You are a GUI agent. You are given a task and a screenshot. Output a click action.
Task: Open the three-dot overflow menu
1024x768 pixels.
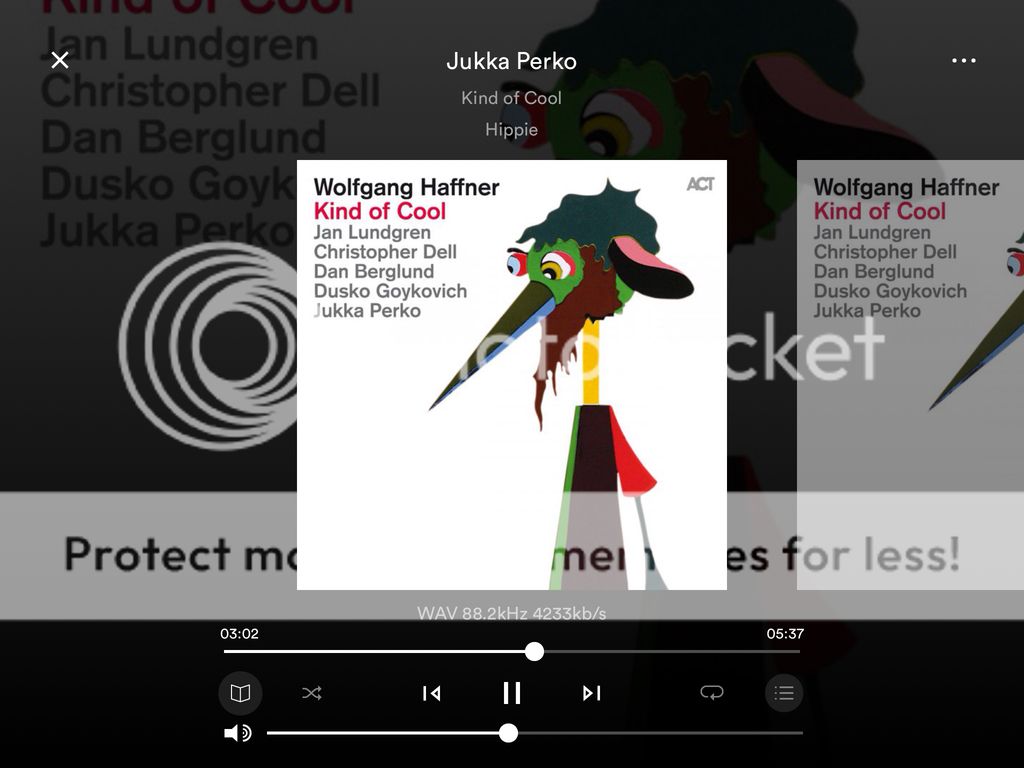click(963, 61)
